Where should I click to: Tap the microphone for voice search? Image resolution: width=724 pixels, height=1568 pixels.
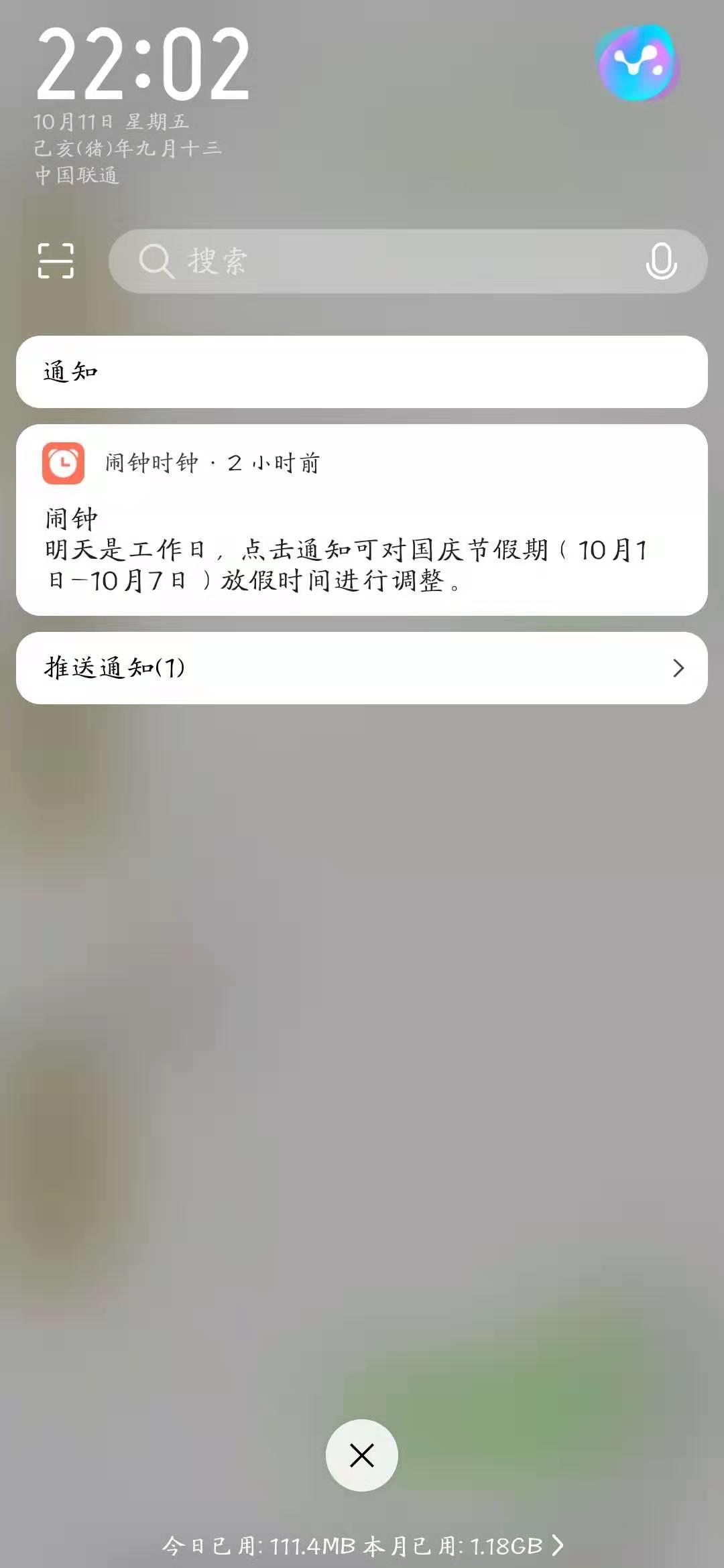click(x=660, y=261)
